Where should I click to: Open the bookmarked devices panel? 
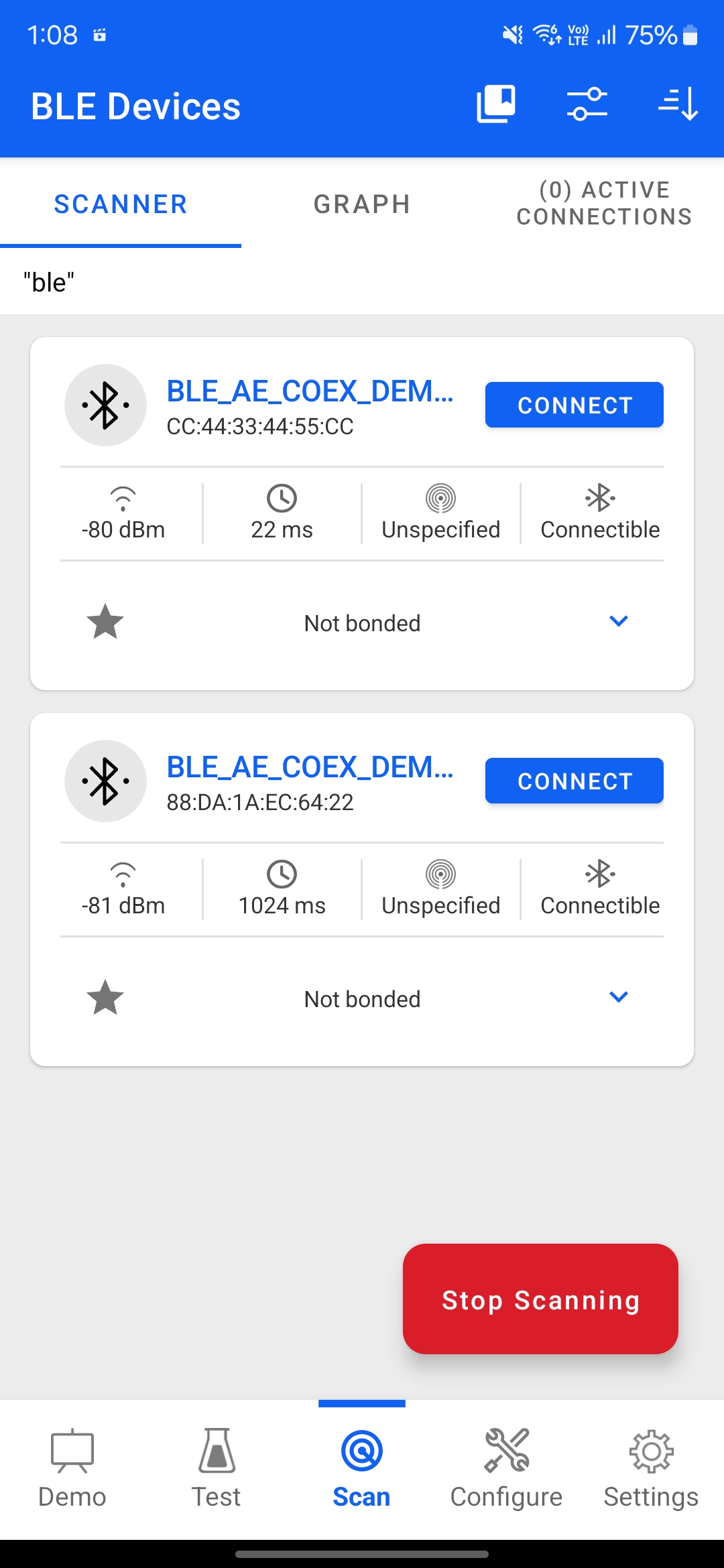495,105
